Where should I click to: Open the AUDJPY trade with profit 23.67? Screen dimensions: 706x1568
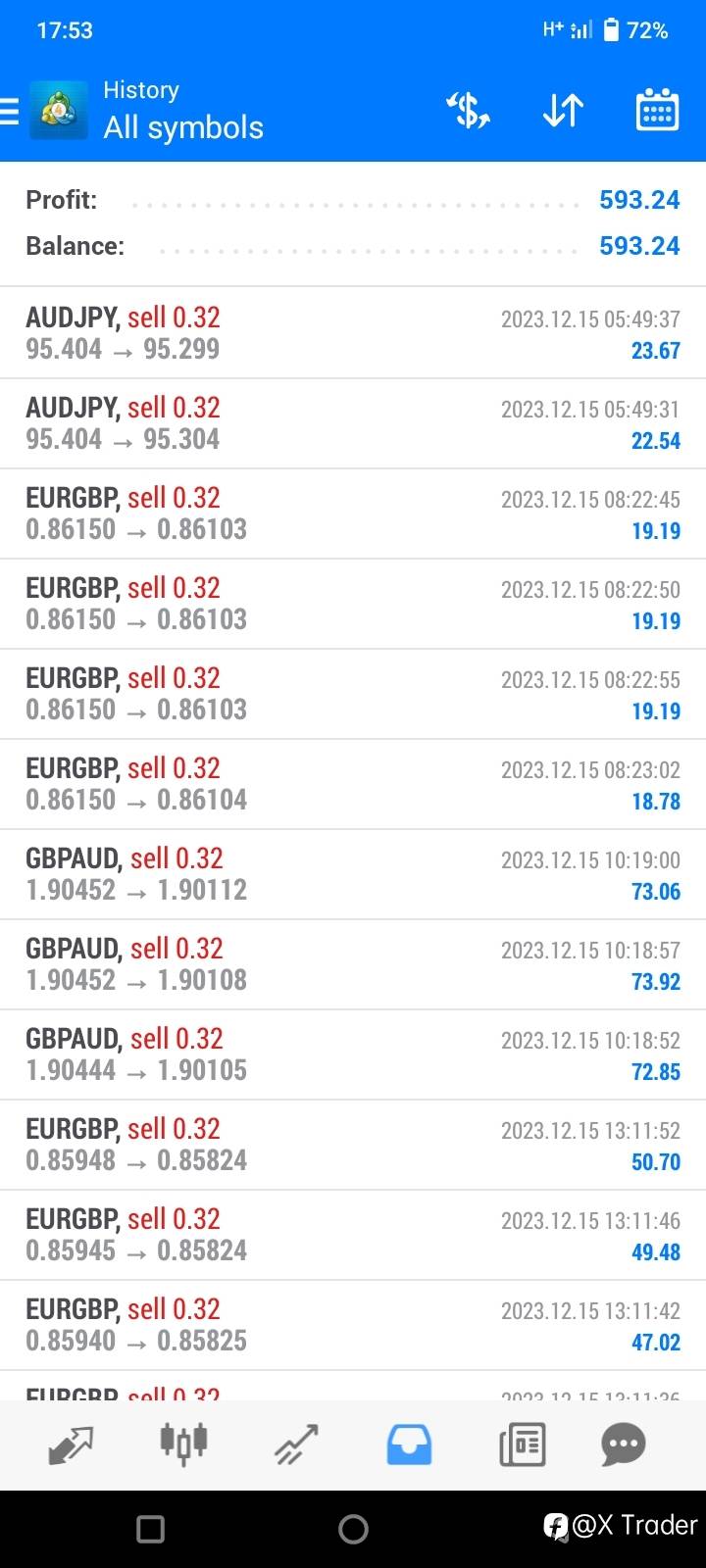353,333
